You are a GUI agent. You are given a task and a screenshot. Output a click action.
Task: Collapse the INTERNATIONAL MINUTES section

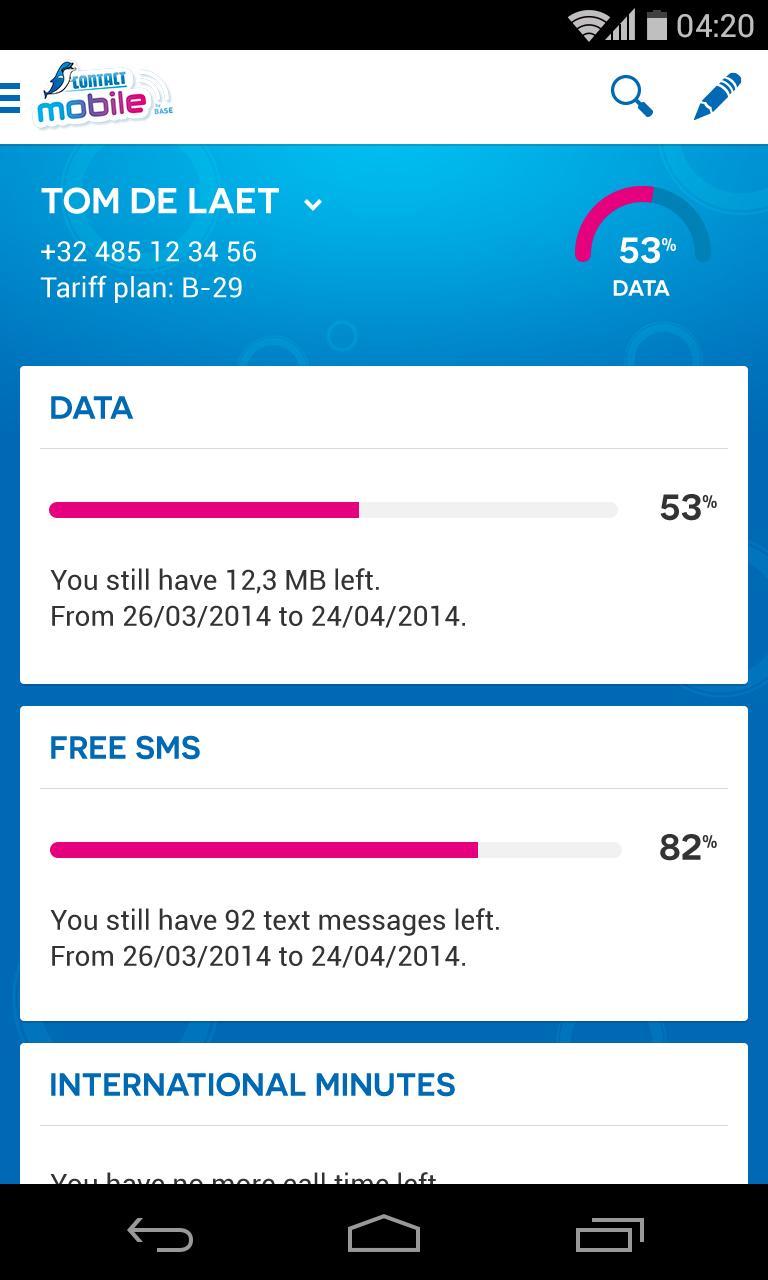(x=252, y=1084)
